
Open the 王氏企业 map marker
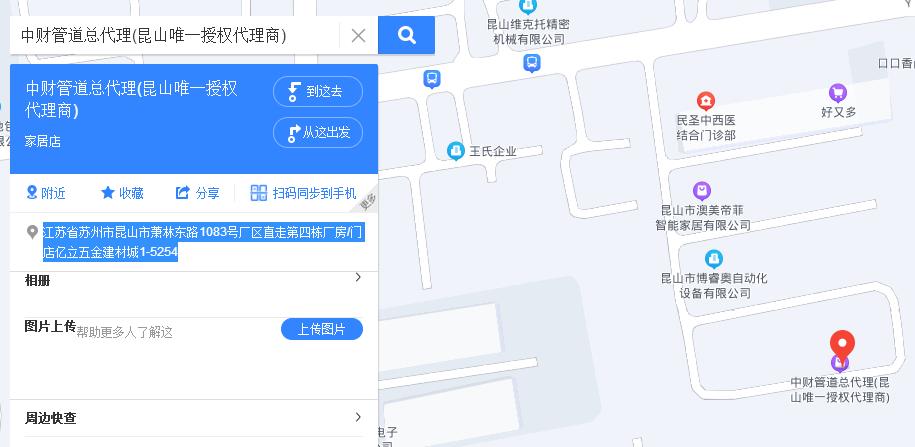click(455, 151)
